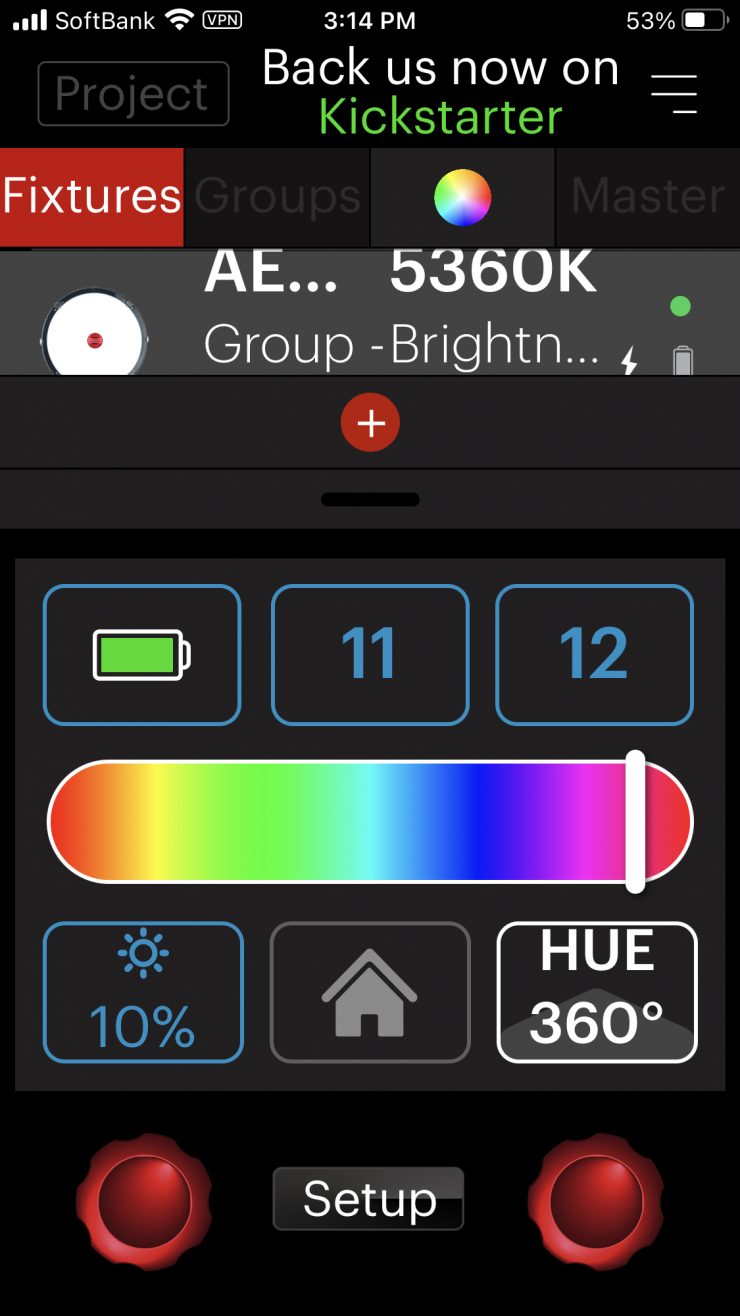Open the color wheel tab

pos(462,197)
